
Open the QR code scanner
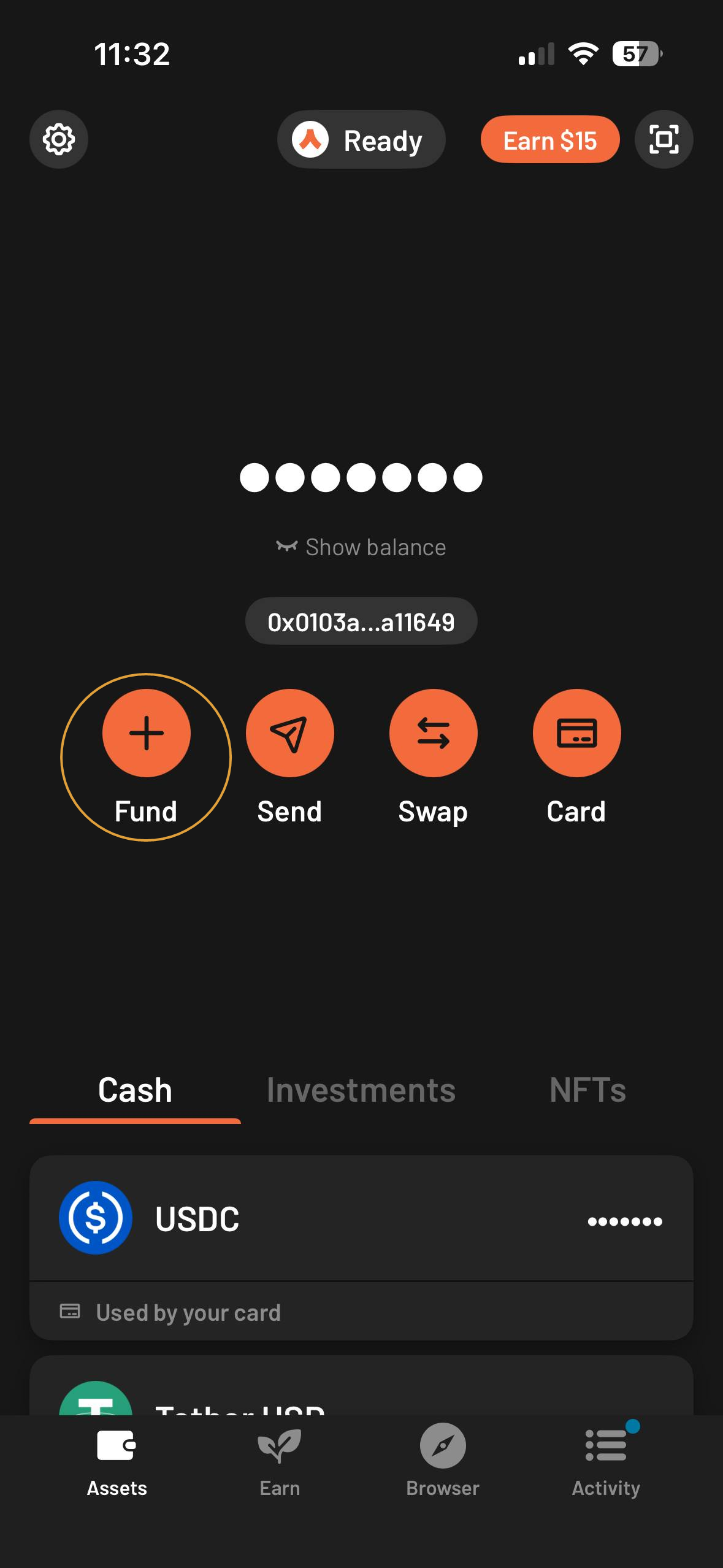pyautogui.click(x=664, y=139)
